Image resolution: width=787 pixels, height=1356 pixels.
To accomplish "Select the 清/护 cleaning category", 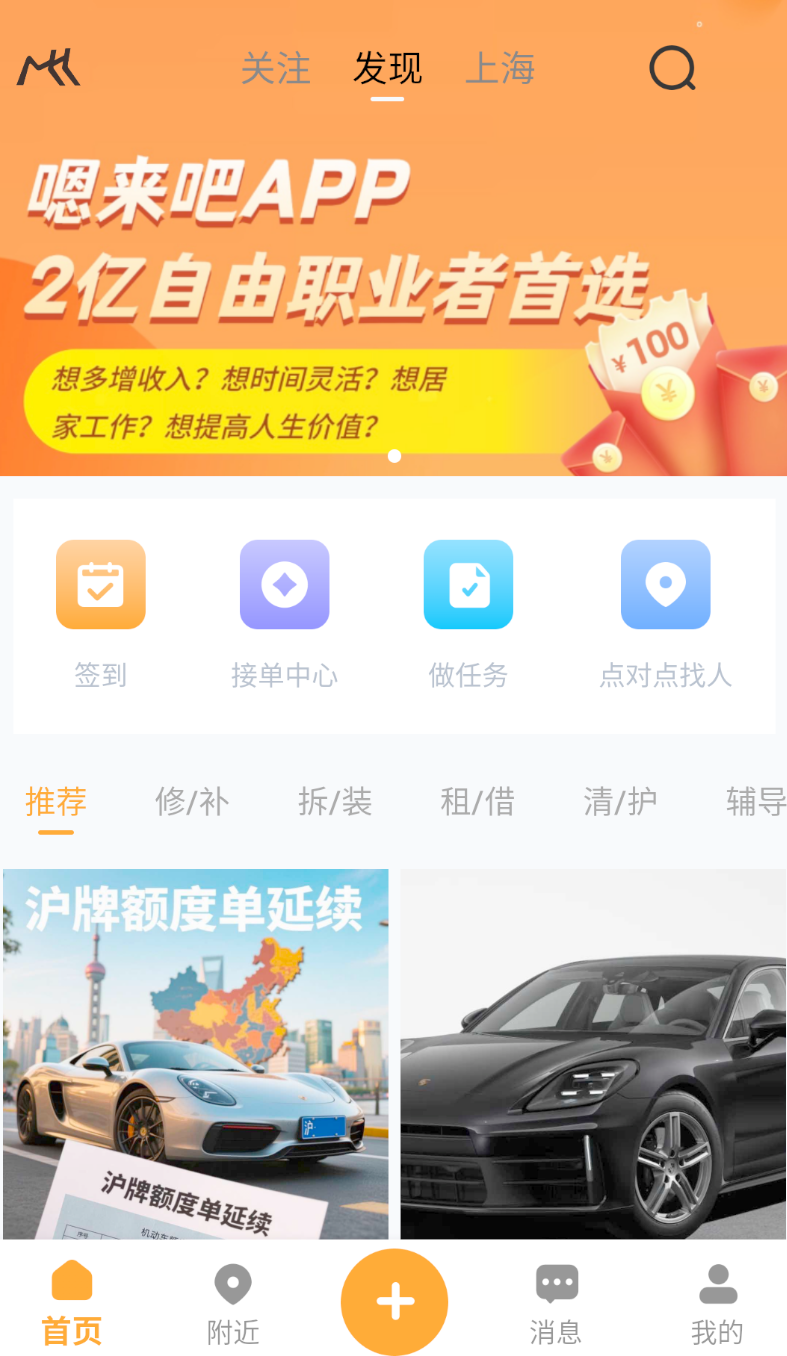I will click(x=619, y=801).
